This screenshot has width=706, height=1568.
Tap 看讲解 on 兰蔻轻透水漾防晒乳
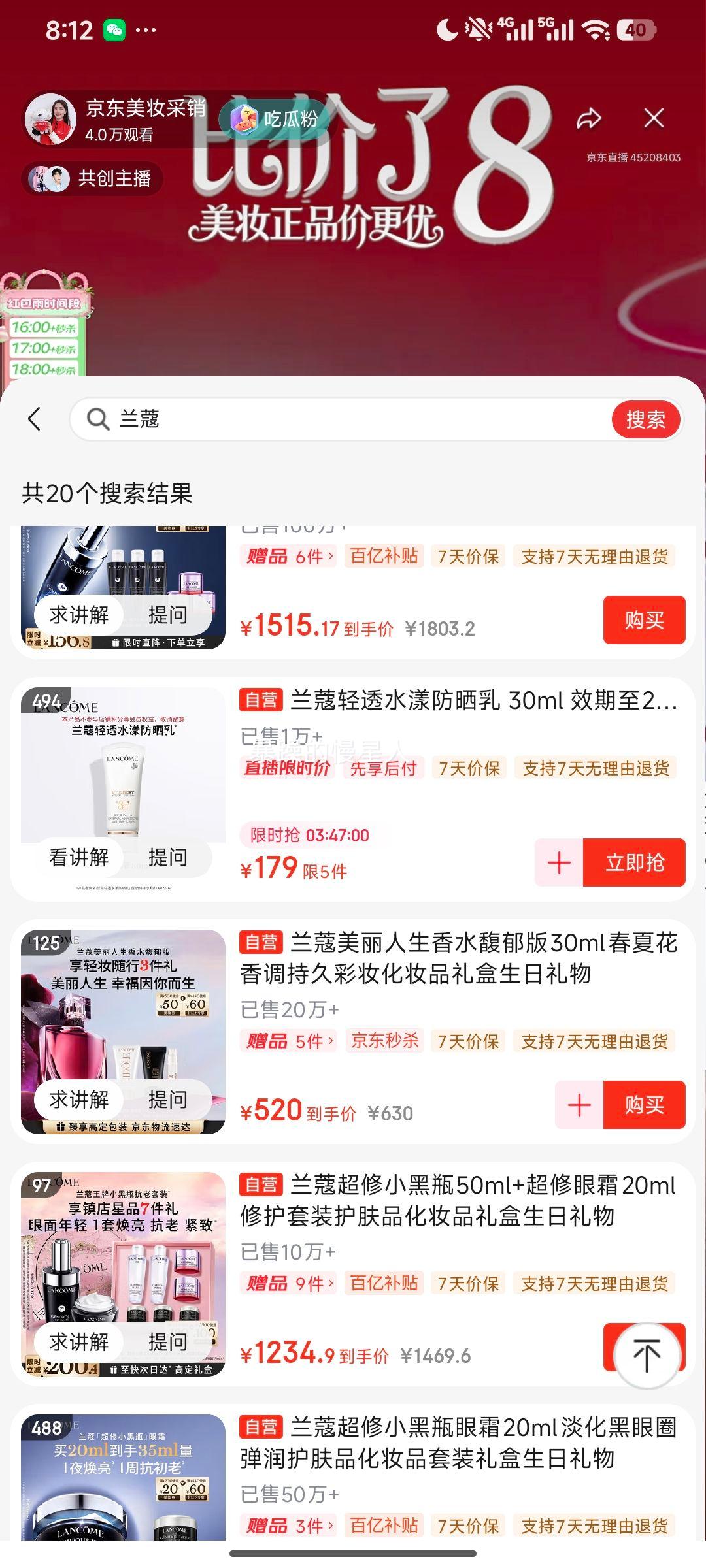tap(77, 857)
